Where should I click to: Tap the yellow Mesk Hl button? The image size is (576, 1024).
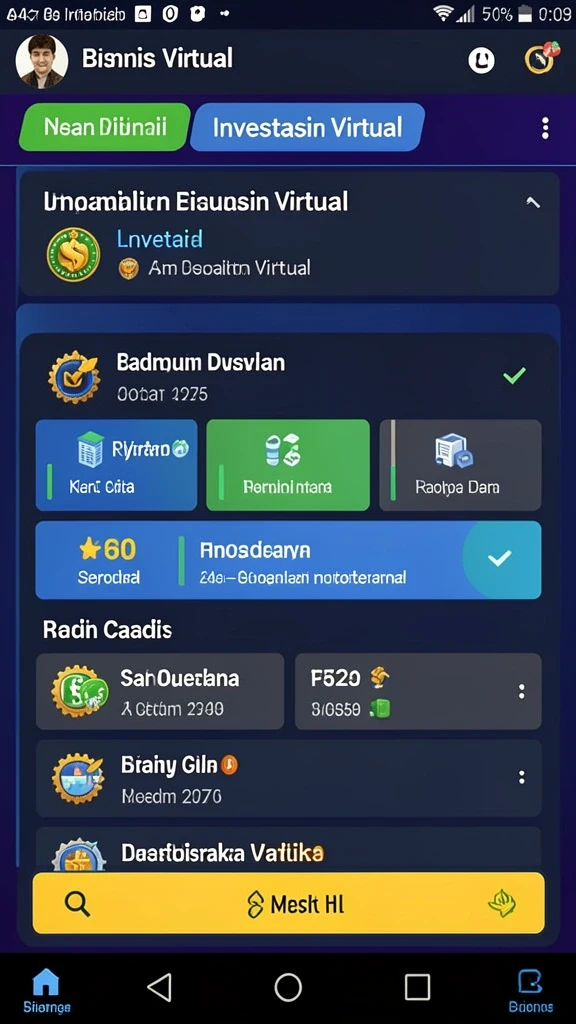point(289,903)
